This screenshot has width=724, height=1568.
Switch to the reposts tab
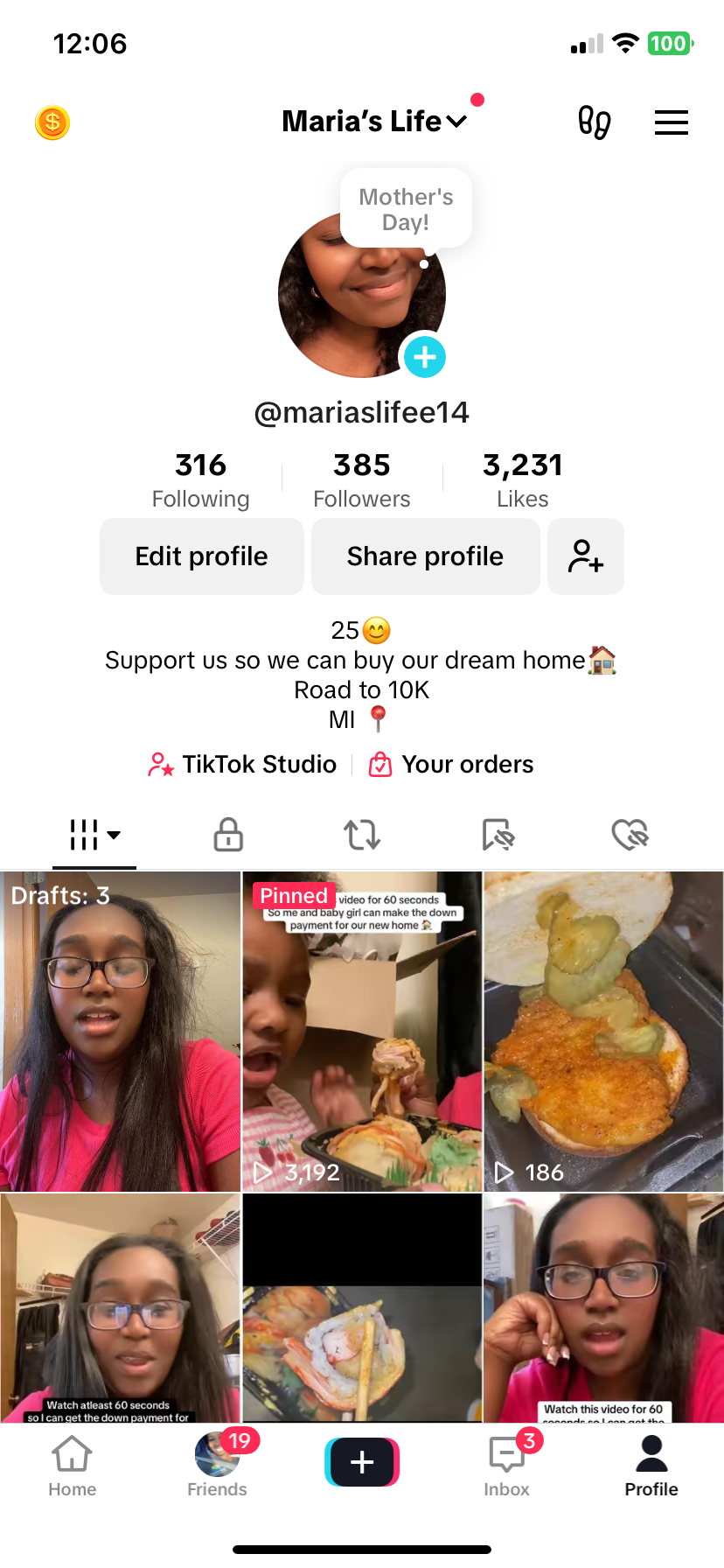362,835
